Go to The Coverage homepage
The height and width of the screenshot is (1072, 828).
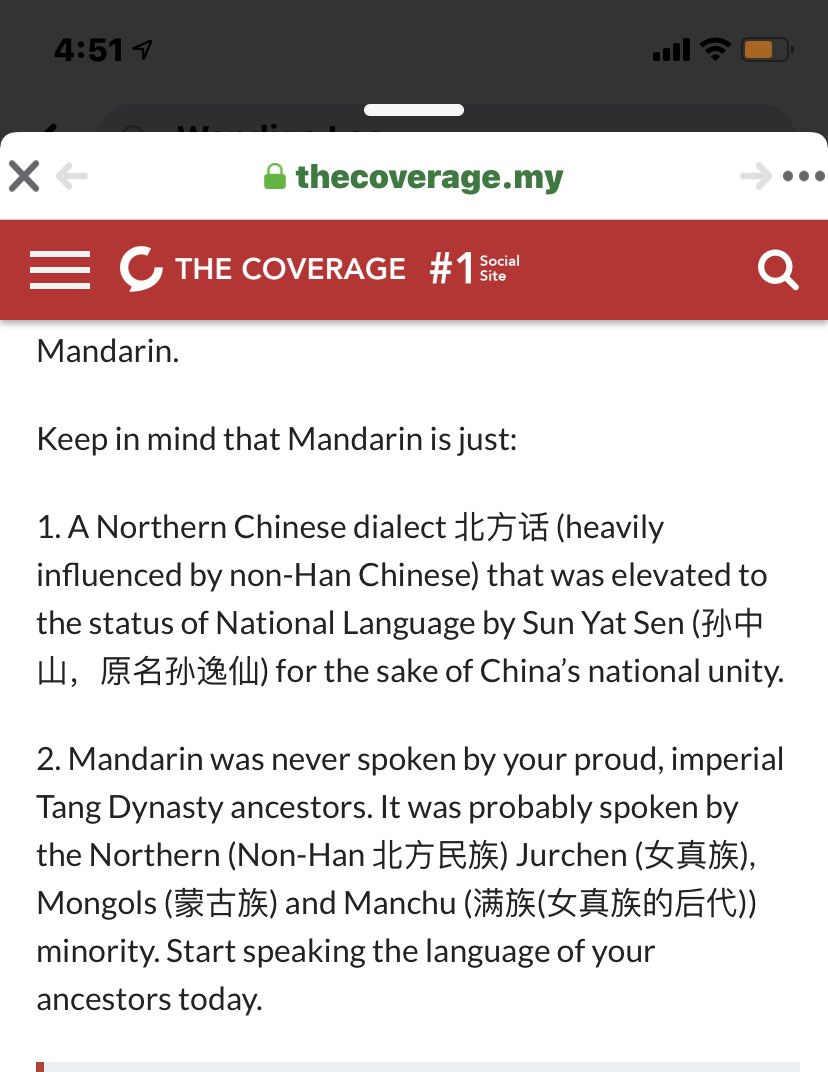[x=263, y=269]
